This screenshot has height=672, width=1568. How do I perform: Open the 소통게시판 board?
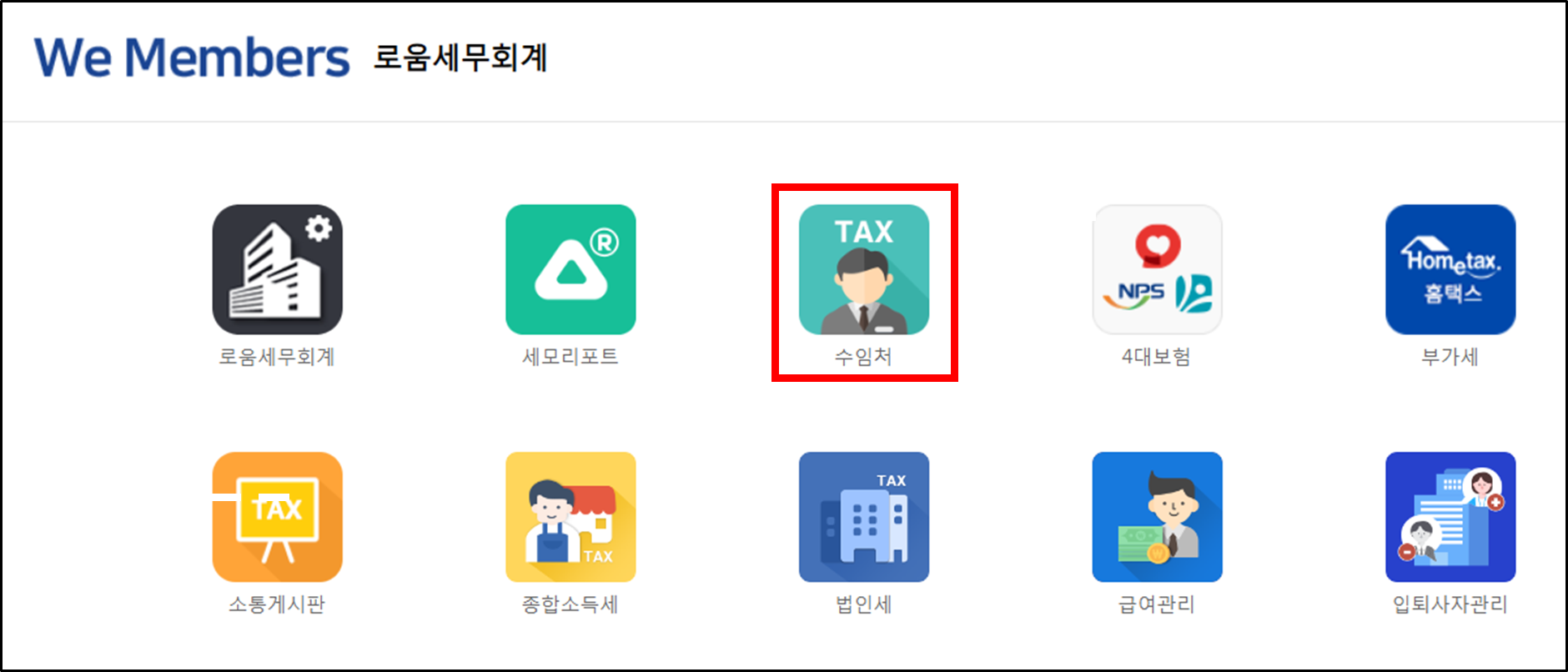point(277,517)
